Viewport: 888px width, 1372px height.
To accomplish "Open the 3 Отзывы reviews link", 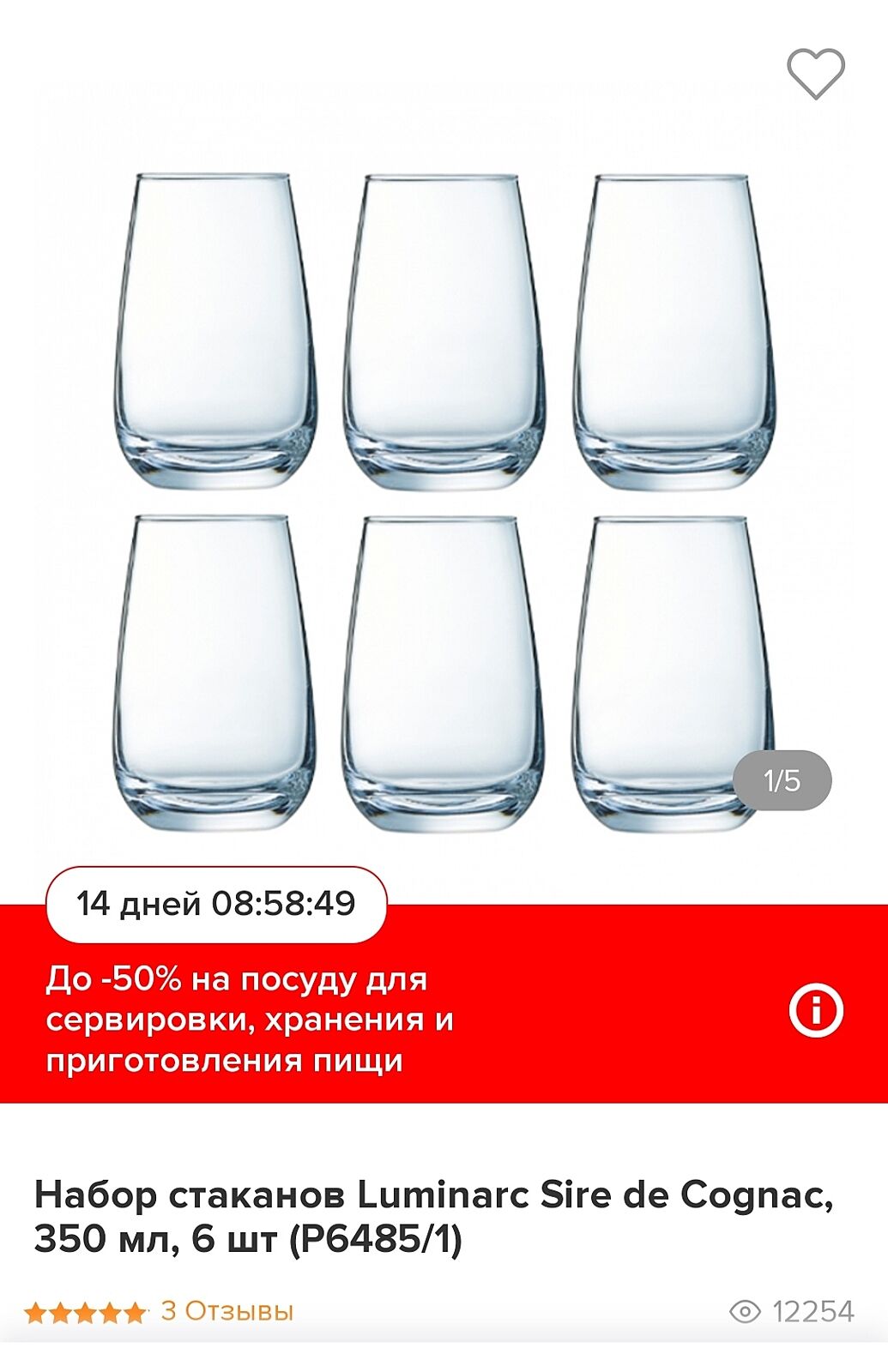I will coord(227,1311).
